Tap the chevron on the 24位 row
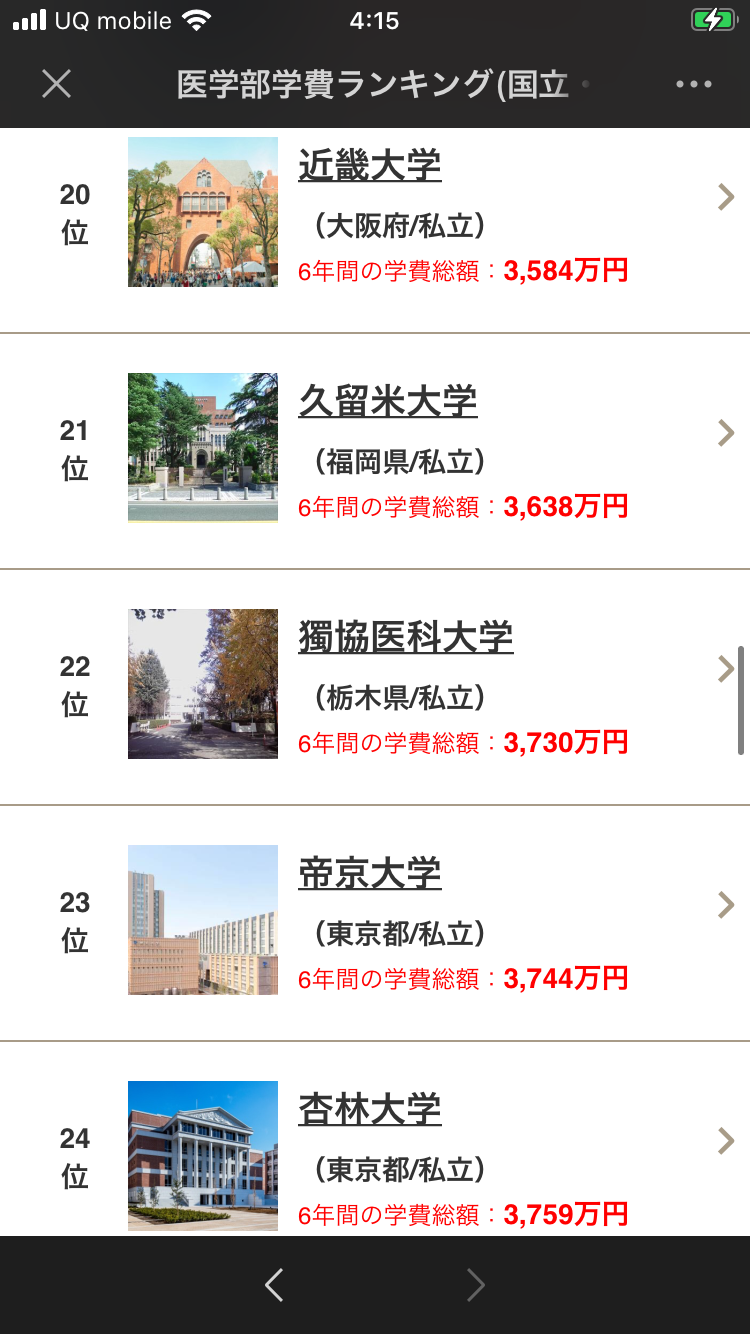This screenshot has height=1334, width=750. [726, 1141]
